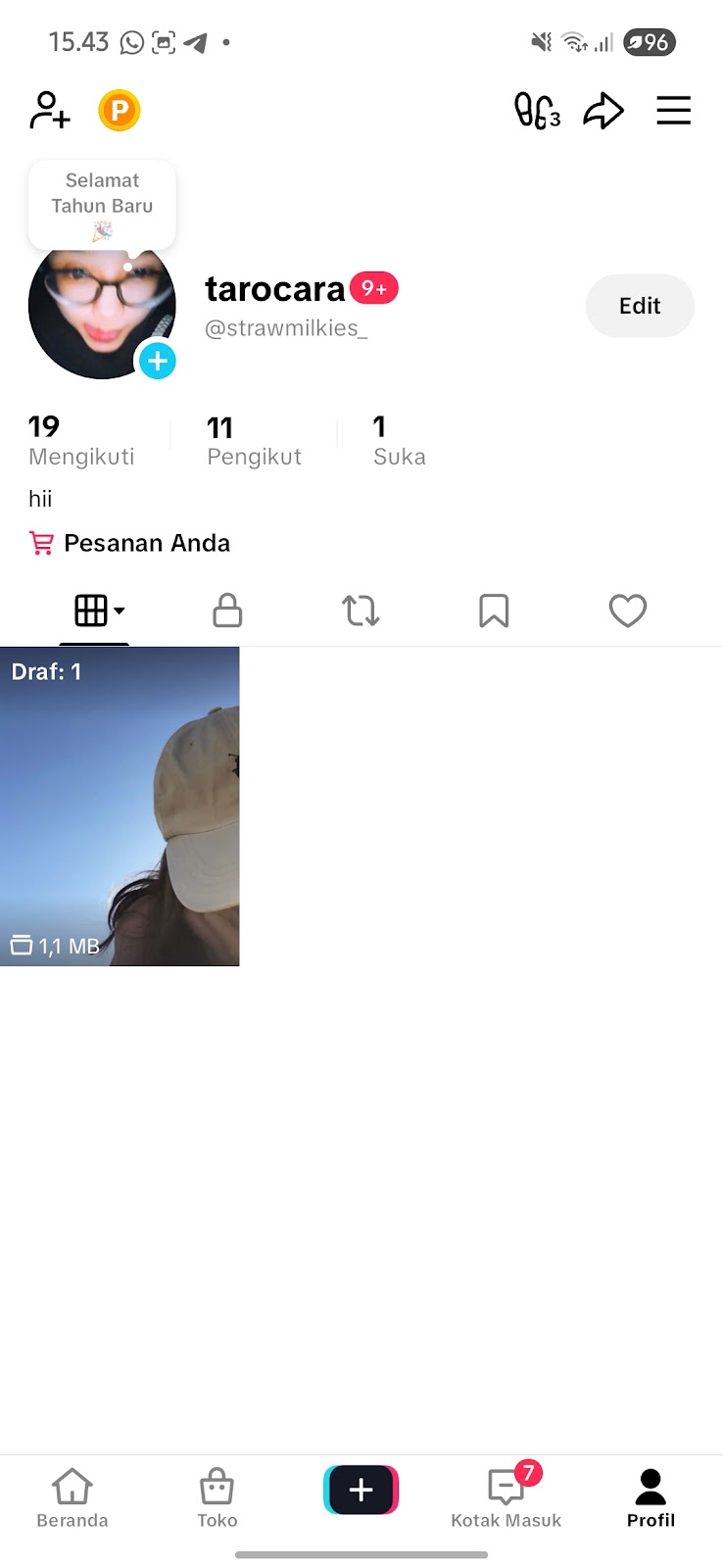The image size is (723, 1568).
Task: Open the add friends icon
Action: [x=50, y=111]
